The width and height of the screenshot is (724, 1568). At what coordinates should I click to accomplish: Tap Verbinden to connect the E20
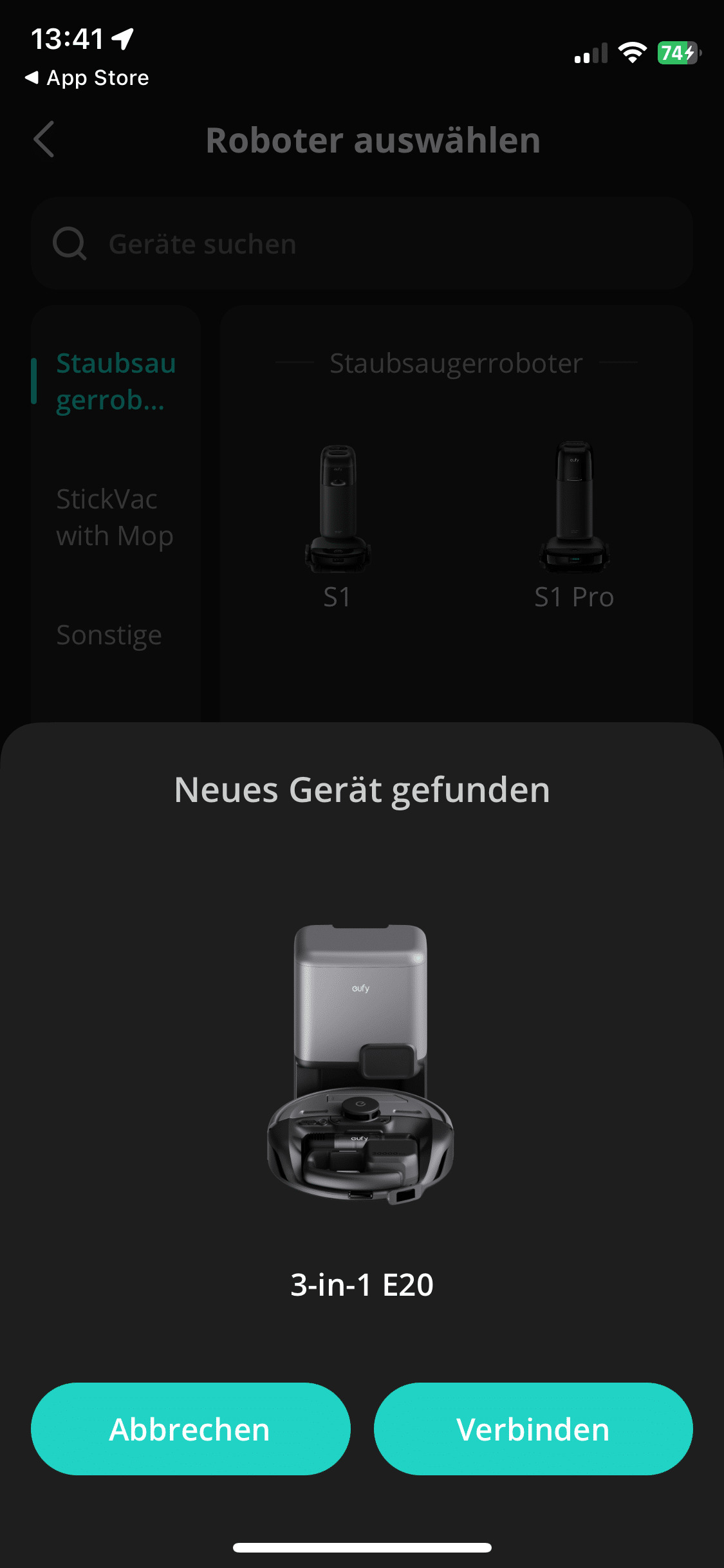coord(533,1429)
